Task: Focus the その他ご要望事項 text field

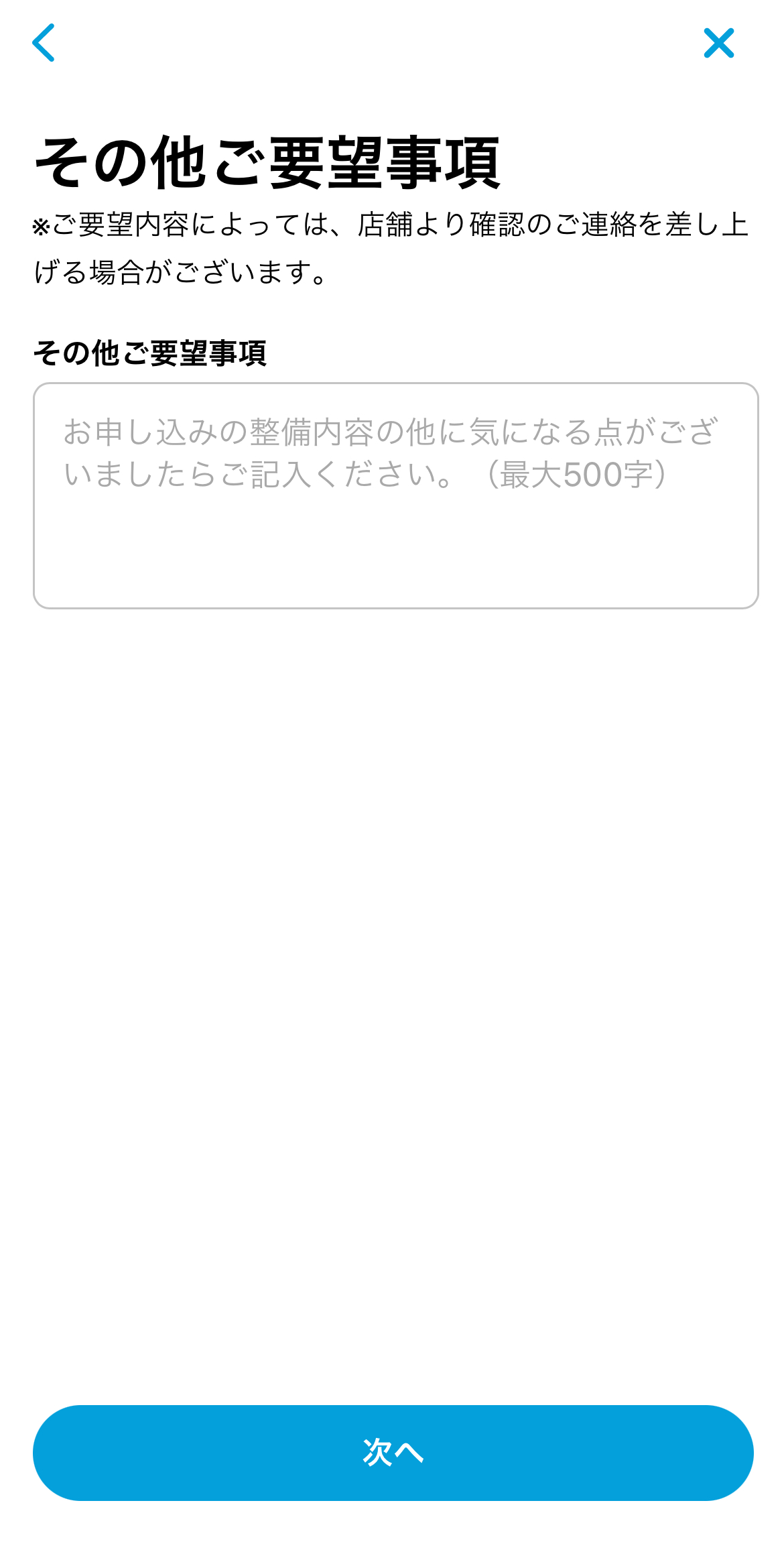Action: (x=395, y=495)
